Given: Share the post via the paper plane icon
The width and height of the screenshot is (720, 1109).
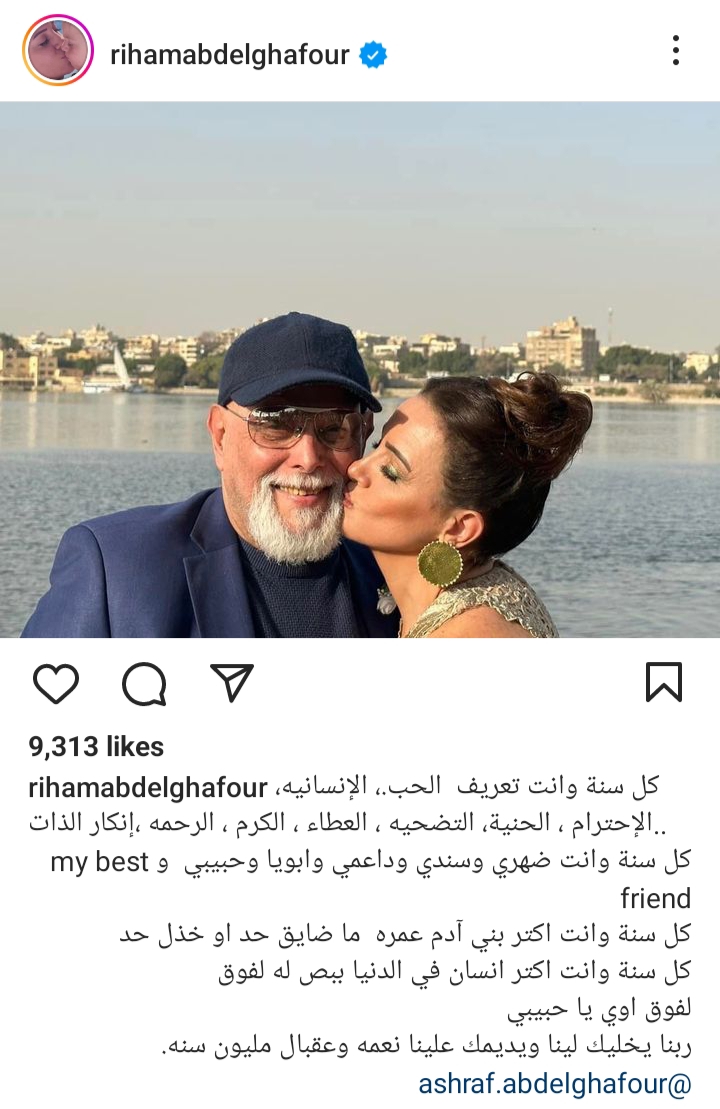Looking at the screenshot, I should [x=231, y=682].
